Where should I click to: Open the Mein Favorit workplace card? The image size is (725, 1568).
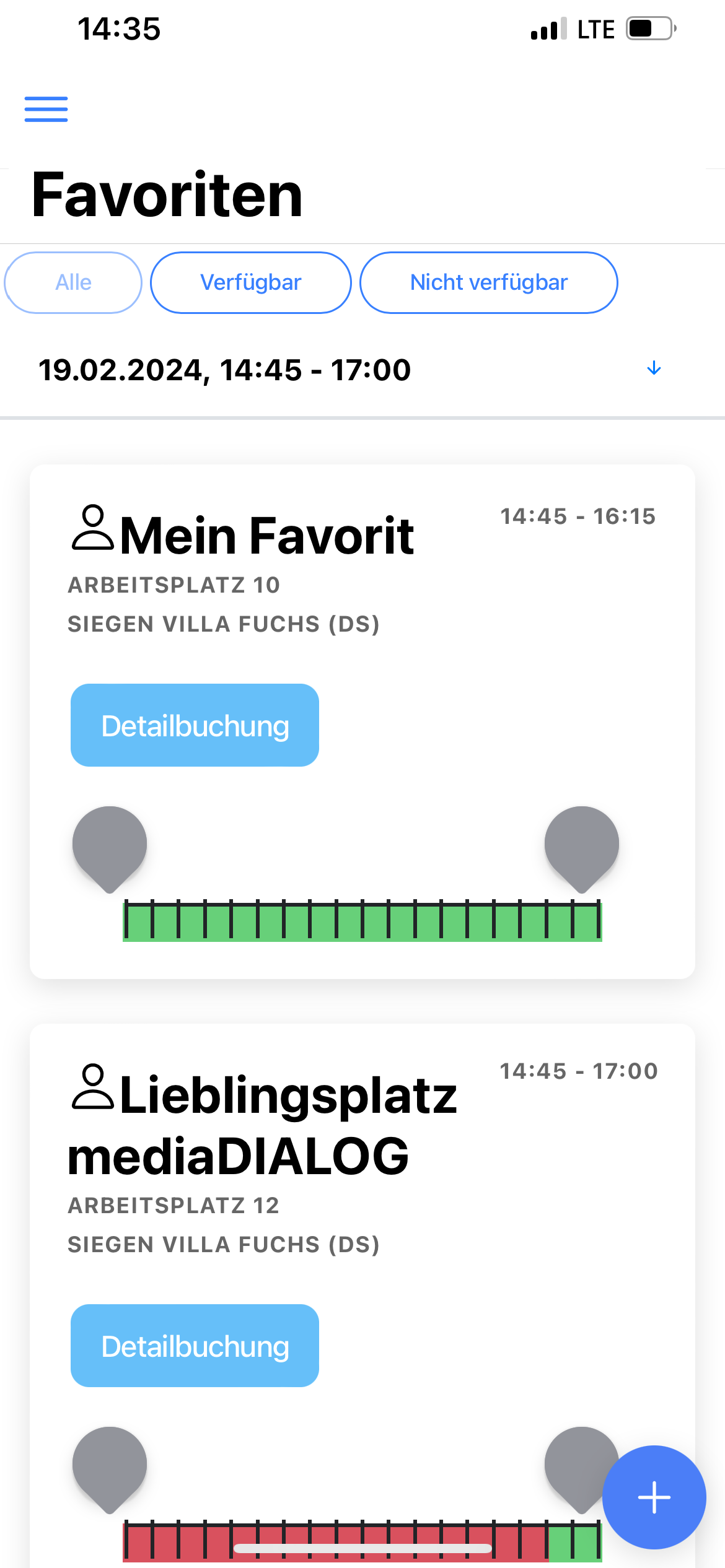pyautogui.click(x=362, y=721)
